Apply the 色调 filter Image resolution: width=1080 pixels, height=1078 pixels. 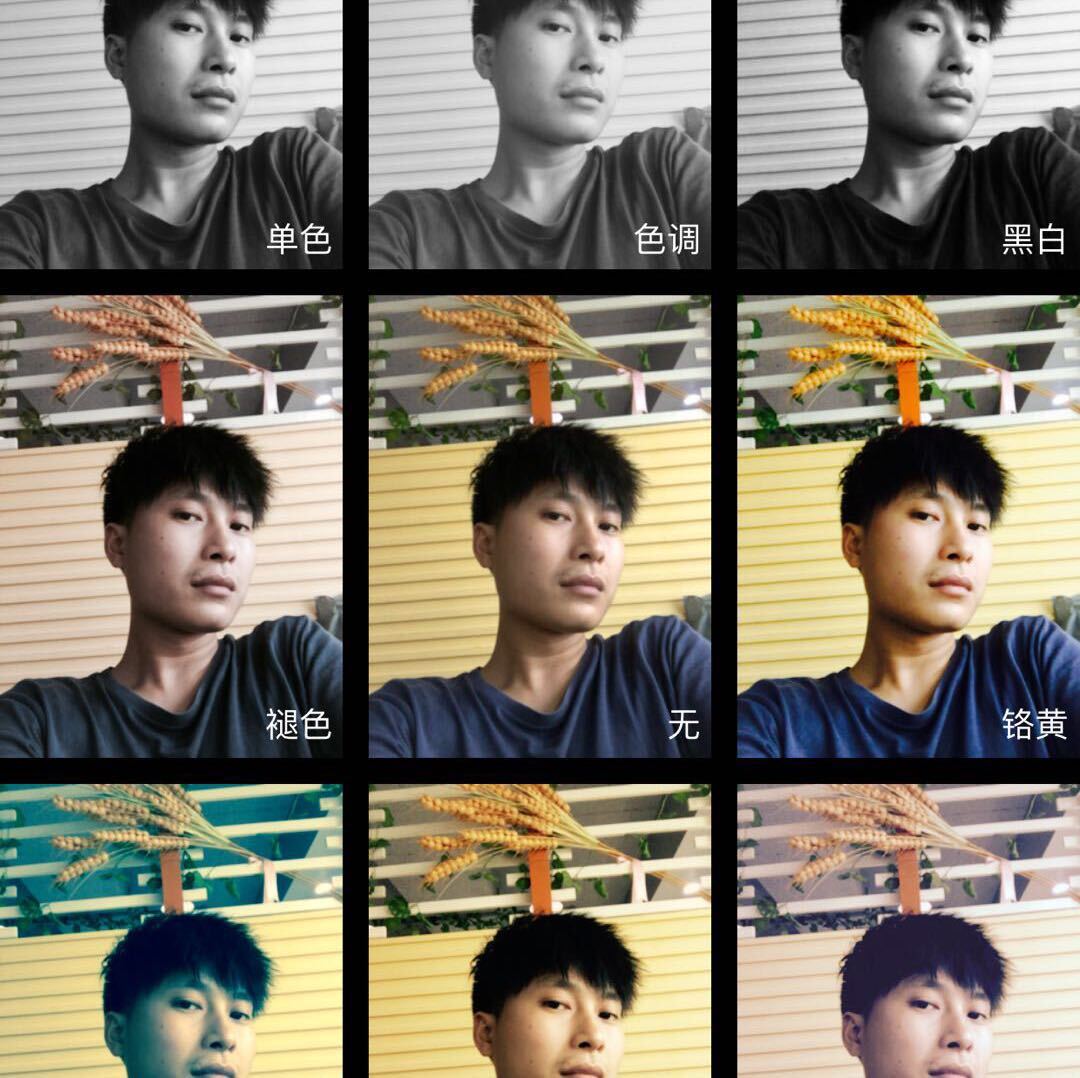(x=540, y=134)
